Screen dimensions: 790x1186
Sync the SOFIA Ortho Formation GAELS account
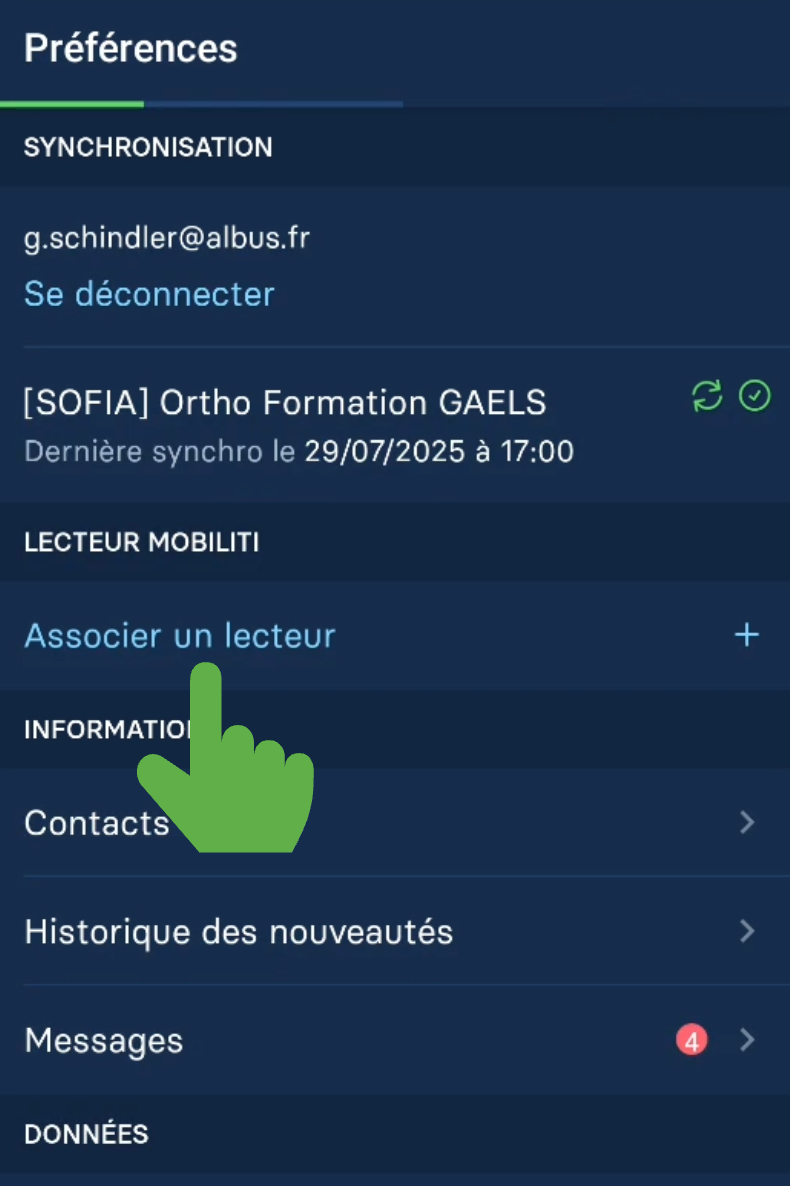[x=707, y=398]
